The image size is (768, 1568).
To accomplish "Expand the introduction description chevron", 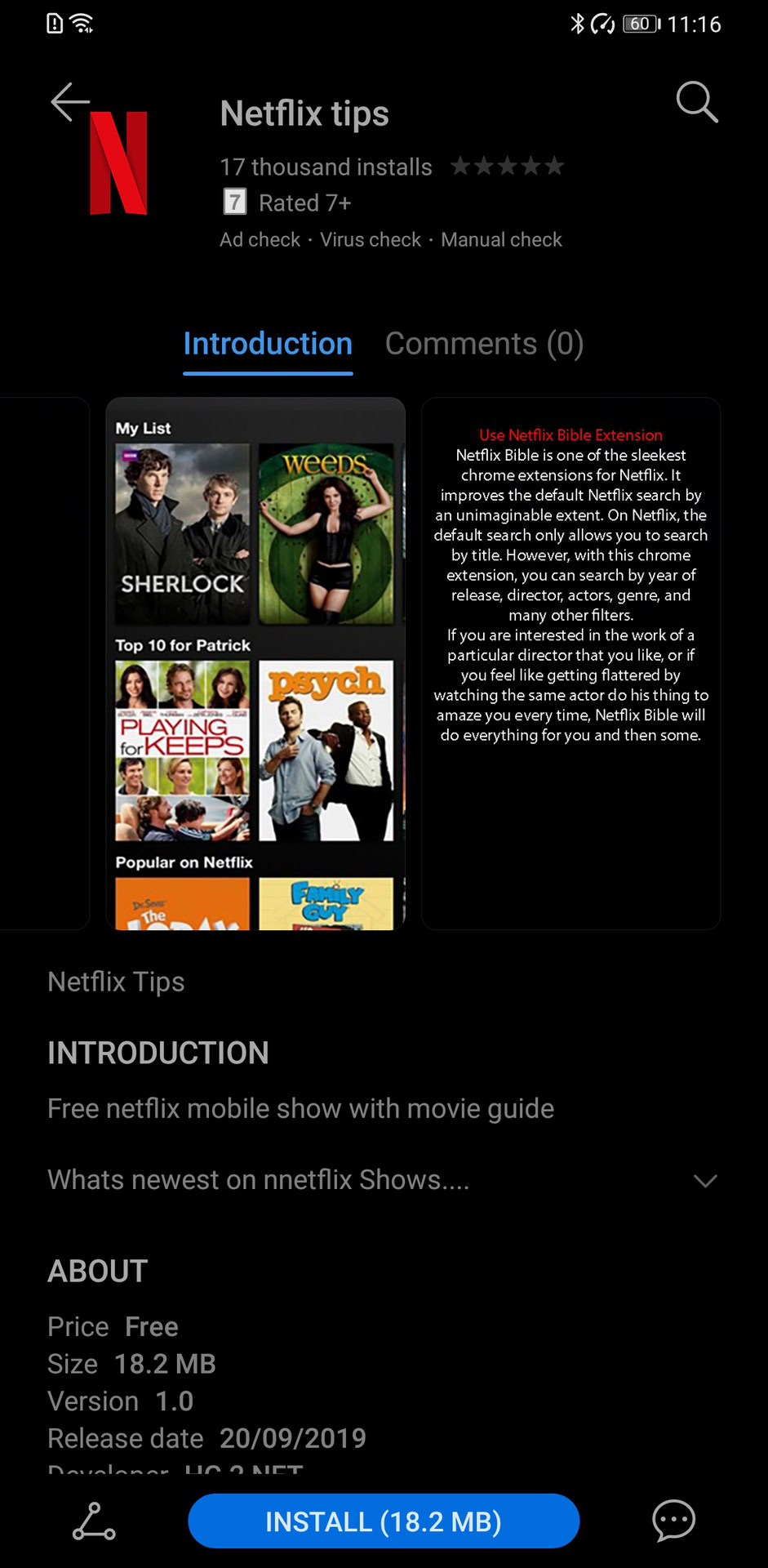I will pos(704,1181).
